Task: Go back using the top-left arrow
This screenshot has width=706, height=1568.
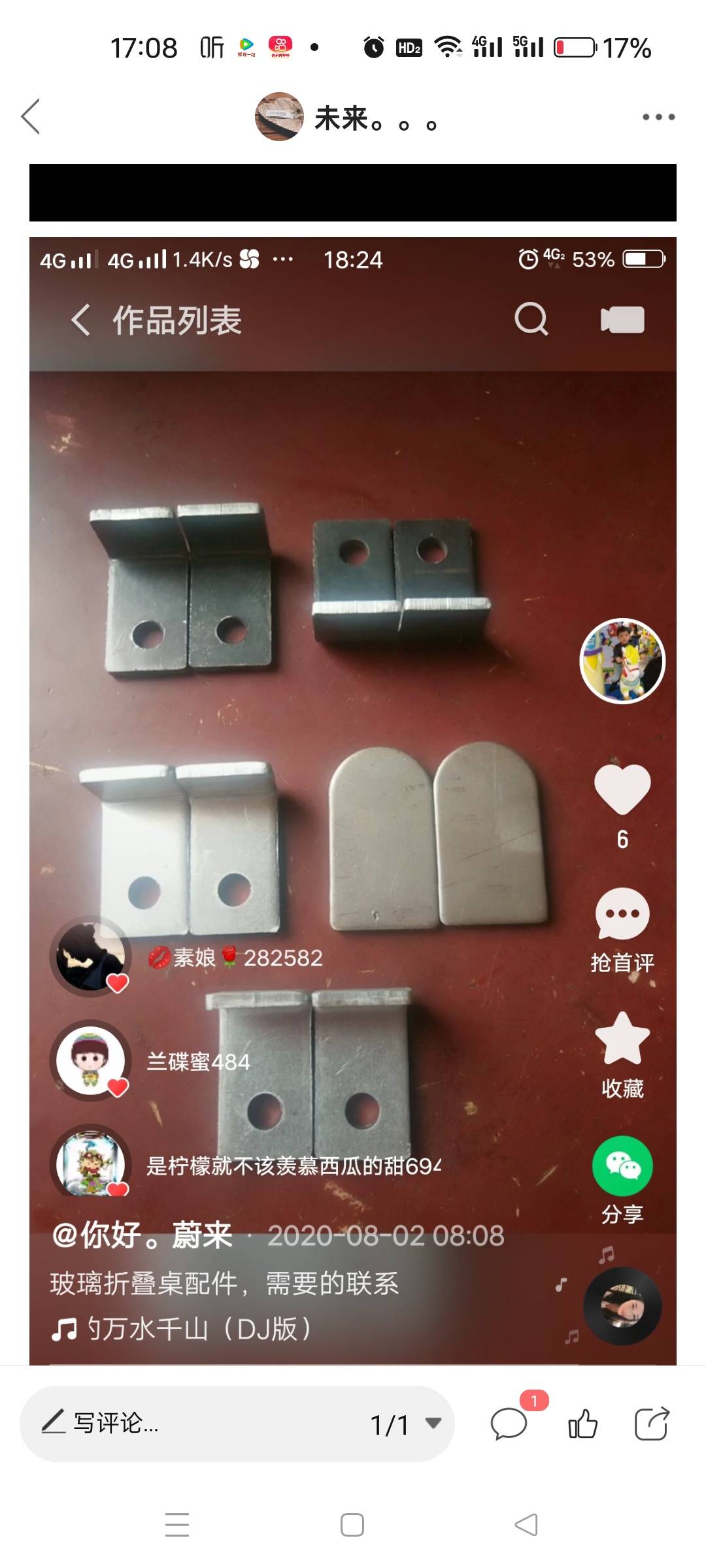Action: (x=31, y=117)
